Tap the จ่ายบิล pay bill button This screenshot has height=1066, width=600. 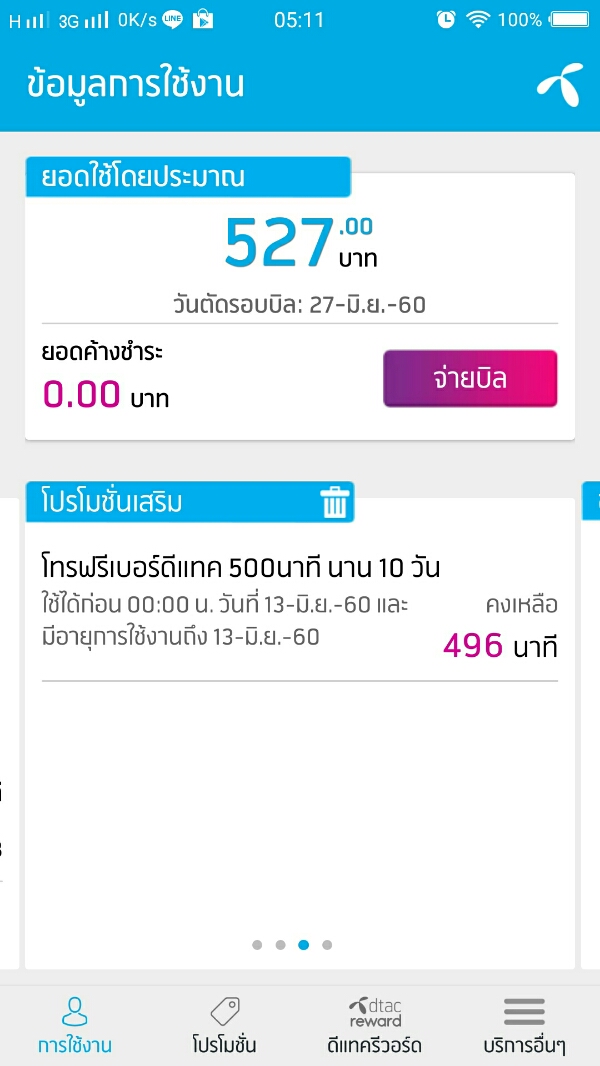[469, 379]
